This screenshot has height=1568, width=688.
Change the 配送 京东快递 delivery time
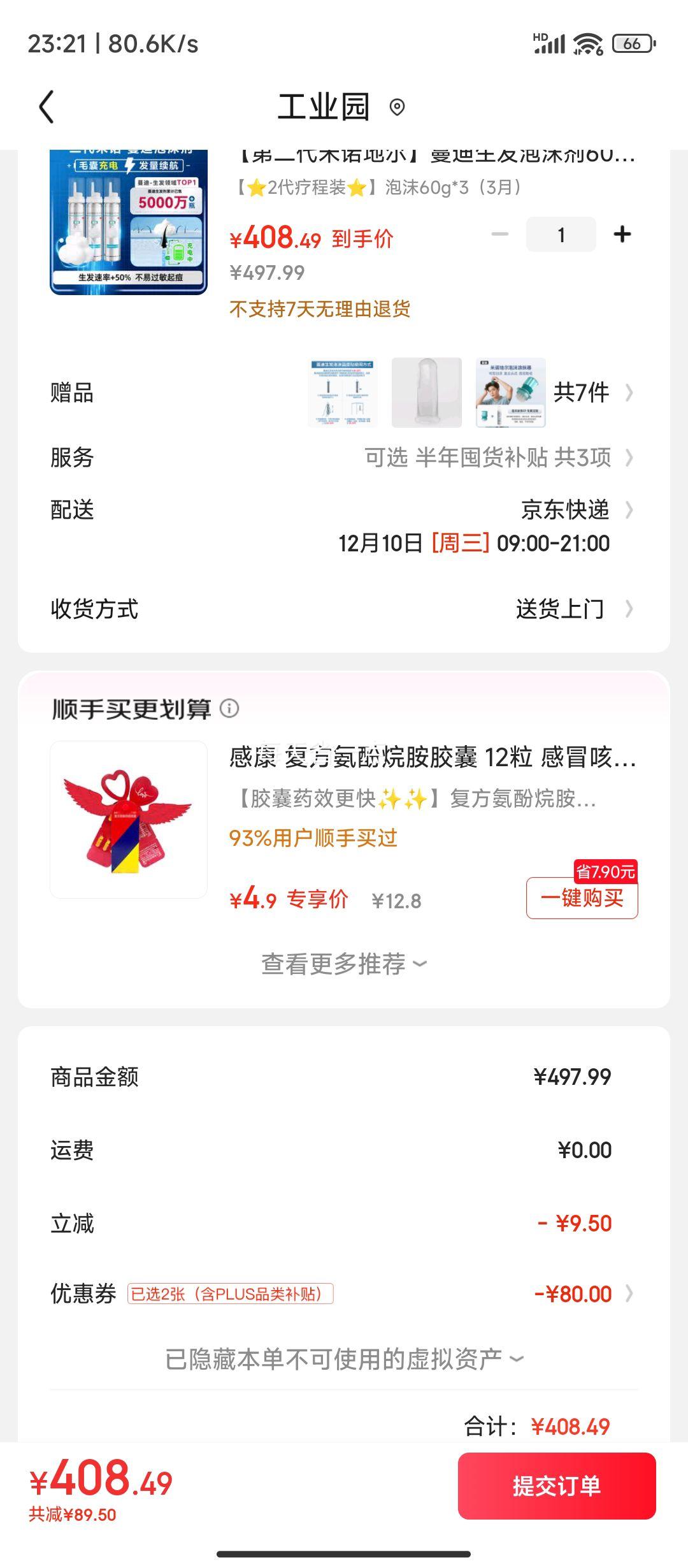344,526
